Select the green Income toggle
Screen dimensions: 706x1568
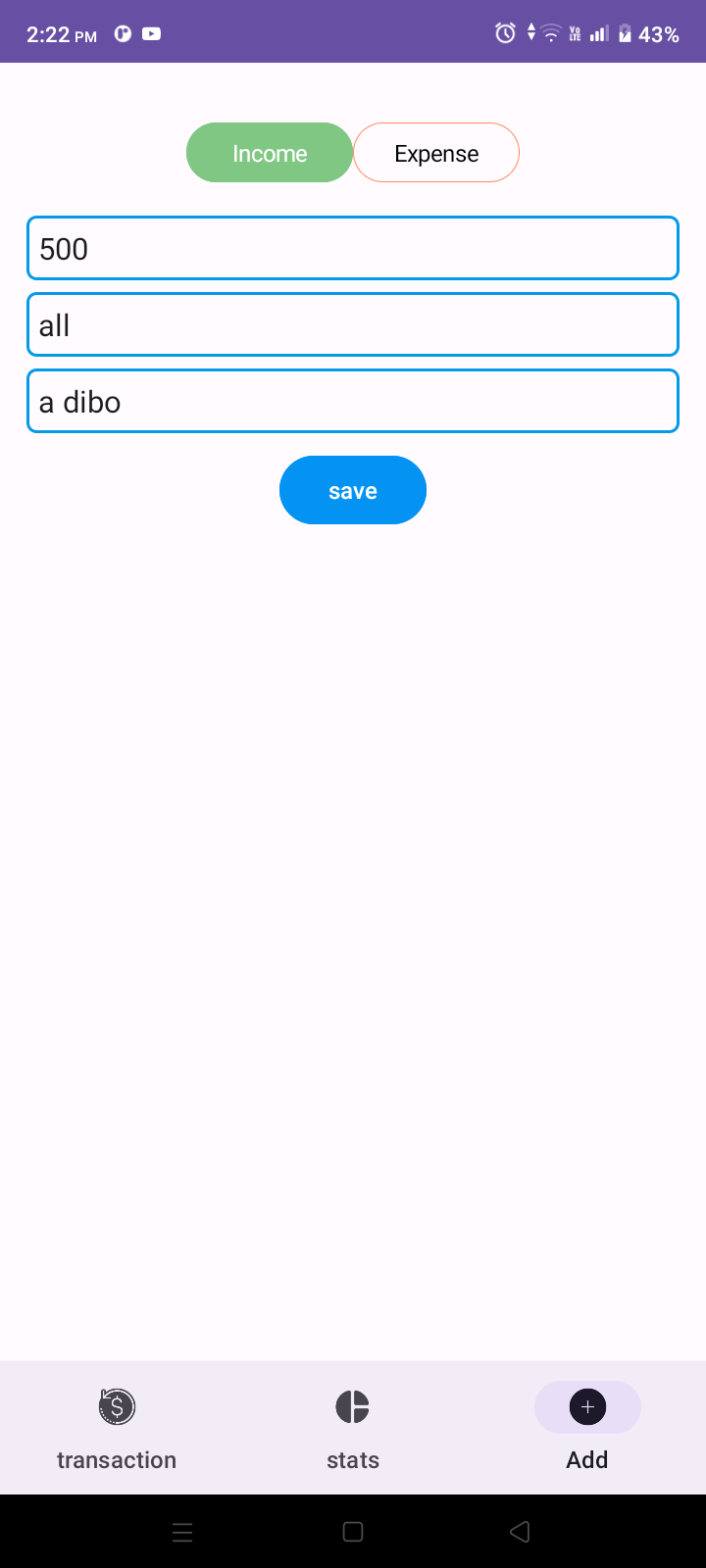pyautogui.click(x=270, y=152)
